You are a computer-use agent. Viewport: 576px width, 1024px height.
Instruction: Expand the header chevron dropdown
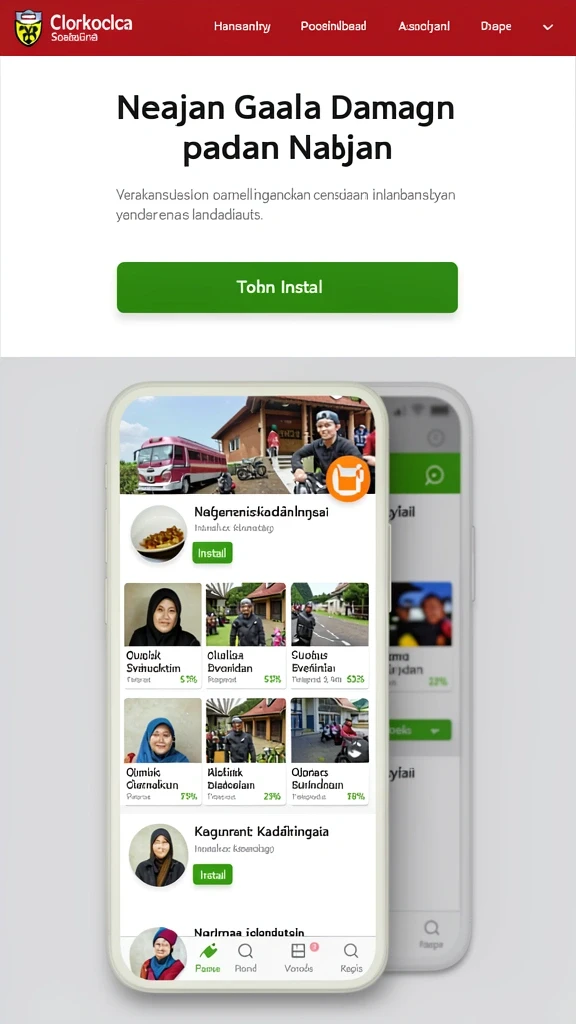point(548,27)
